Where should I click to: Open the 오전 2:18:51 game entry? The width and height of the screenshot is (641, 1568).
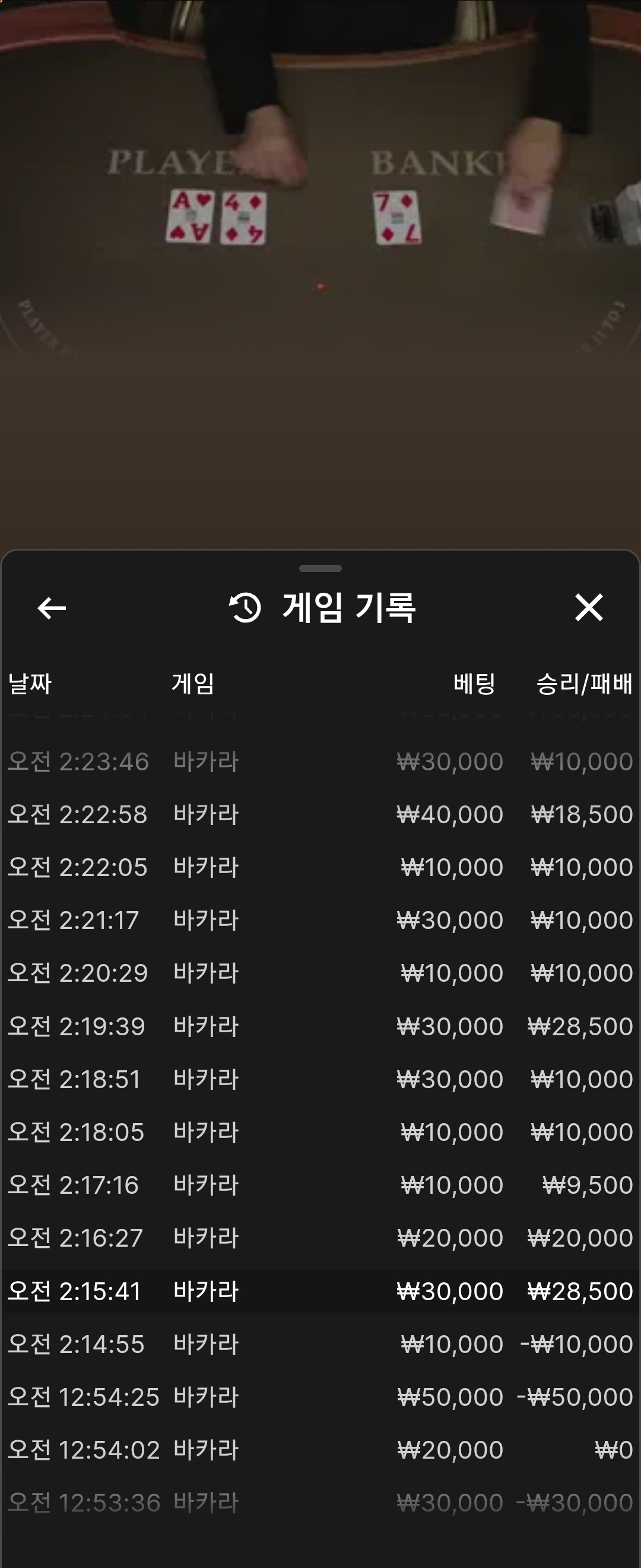pos(320,1079)
